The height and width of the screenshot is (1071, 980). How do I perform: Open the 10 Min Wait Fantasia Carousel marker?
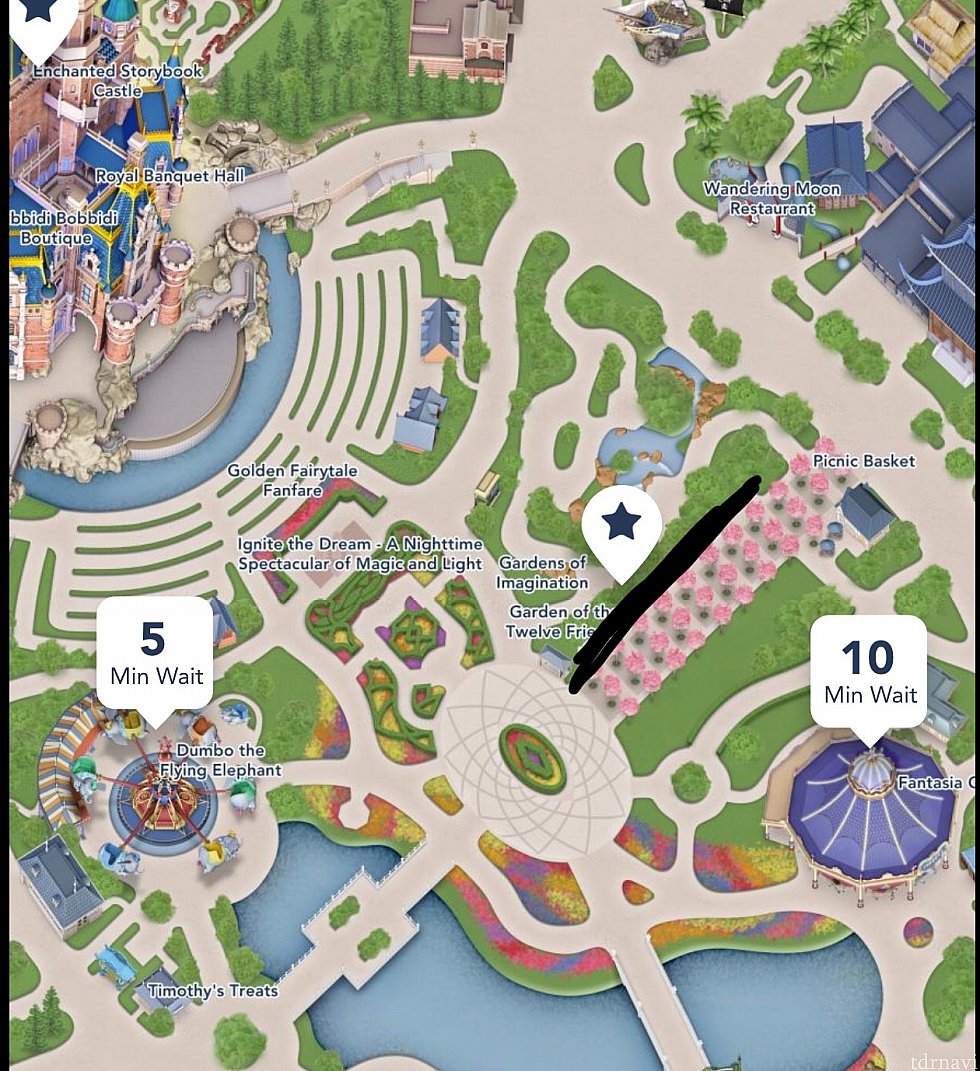(x=868, y=672)
